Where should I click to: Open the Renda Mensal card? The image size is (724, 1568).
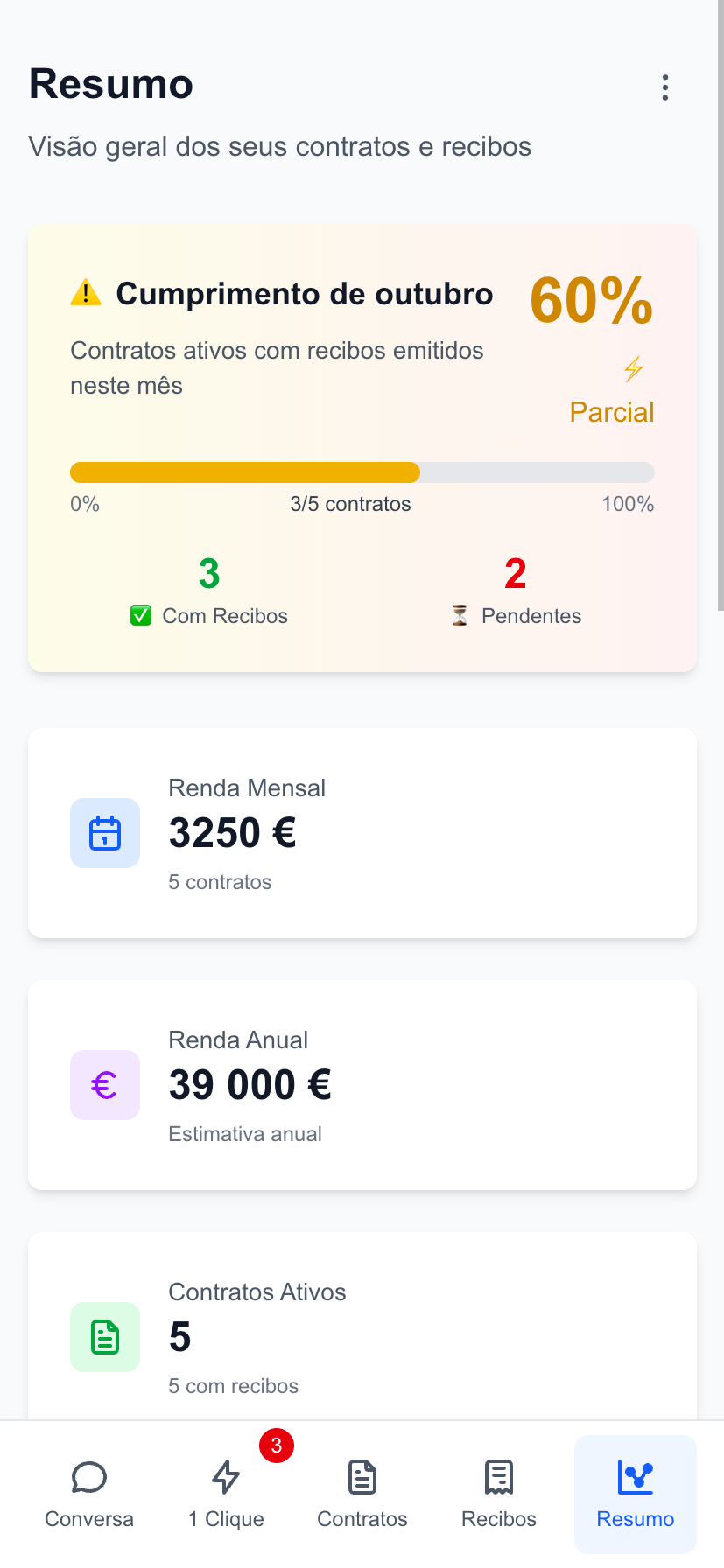click(362, 832)
